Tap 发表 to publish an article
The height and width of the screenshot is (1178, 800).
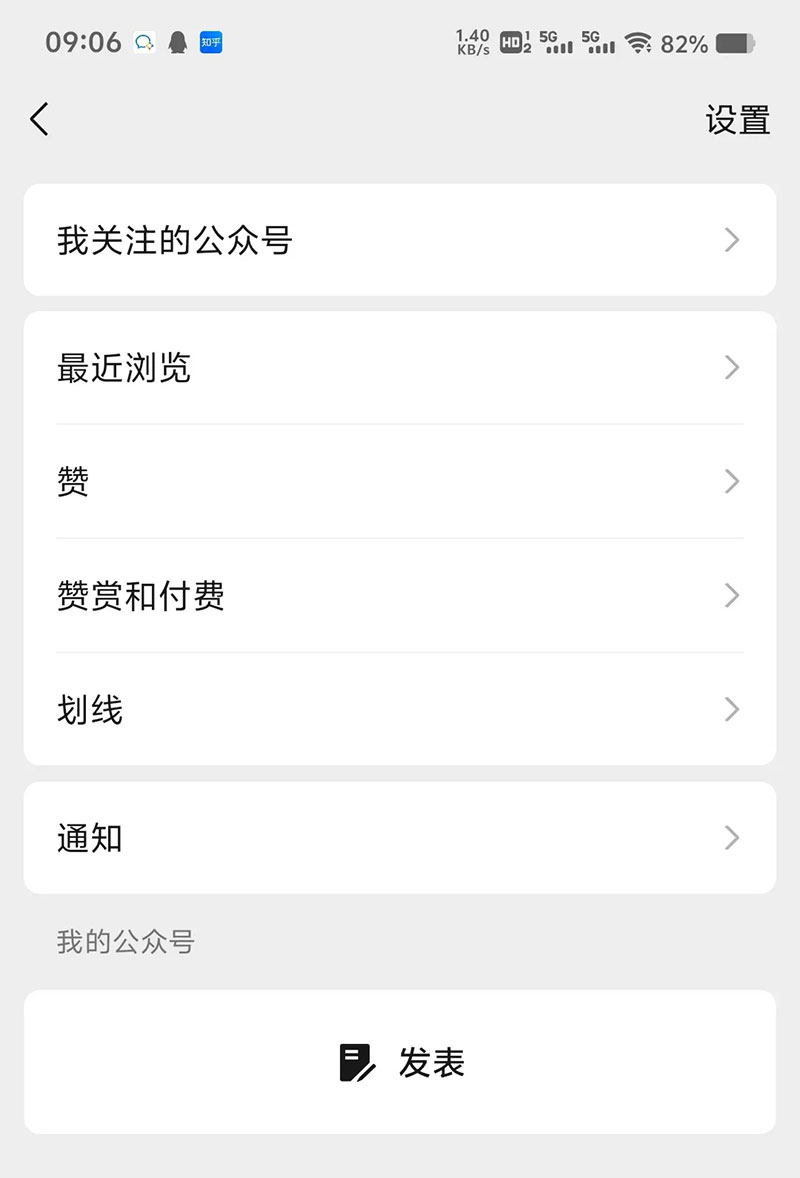(402, 1062)
